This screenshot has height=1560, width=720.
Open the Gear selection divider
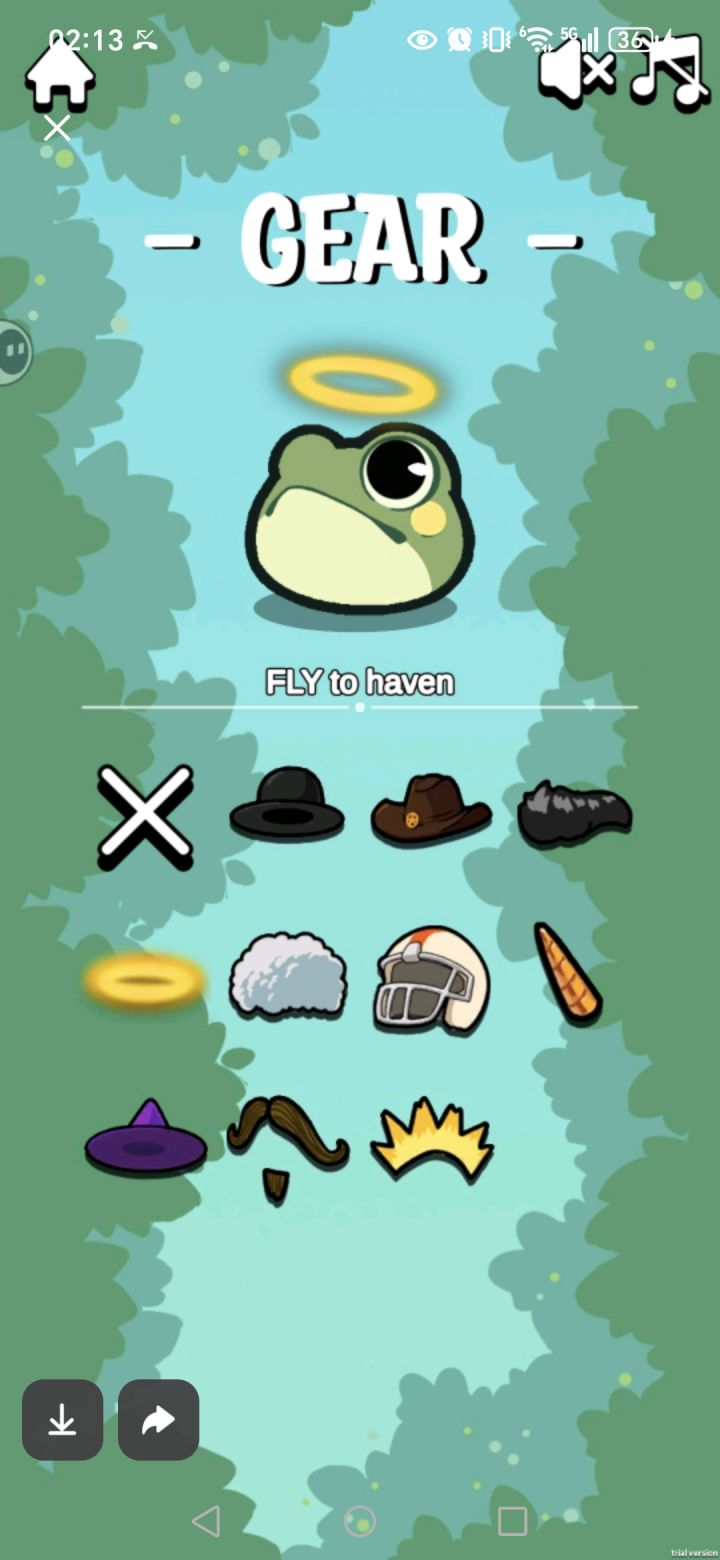[360, 705]
